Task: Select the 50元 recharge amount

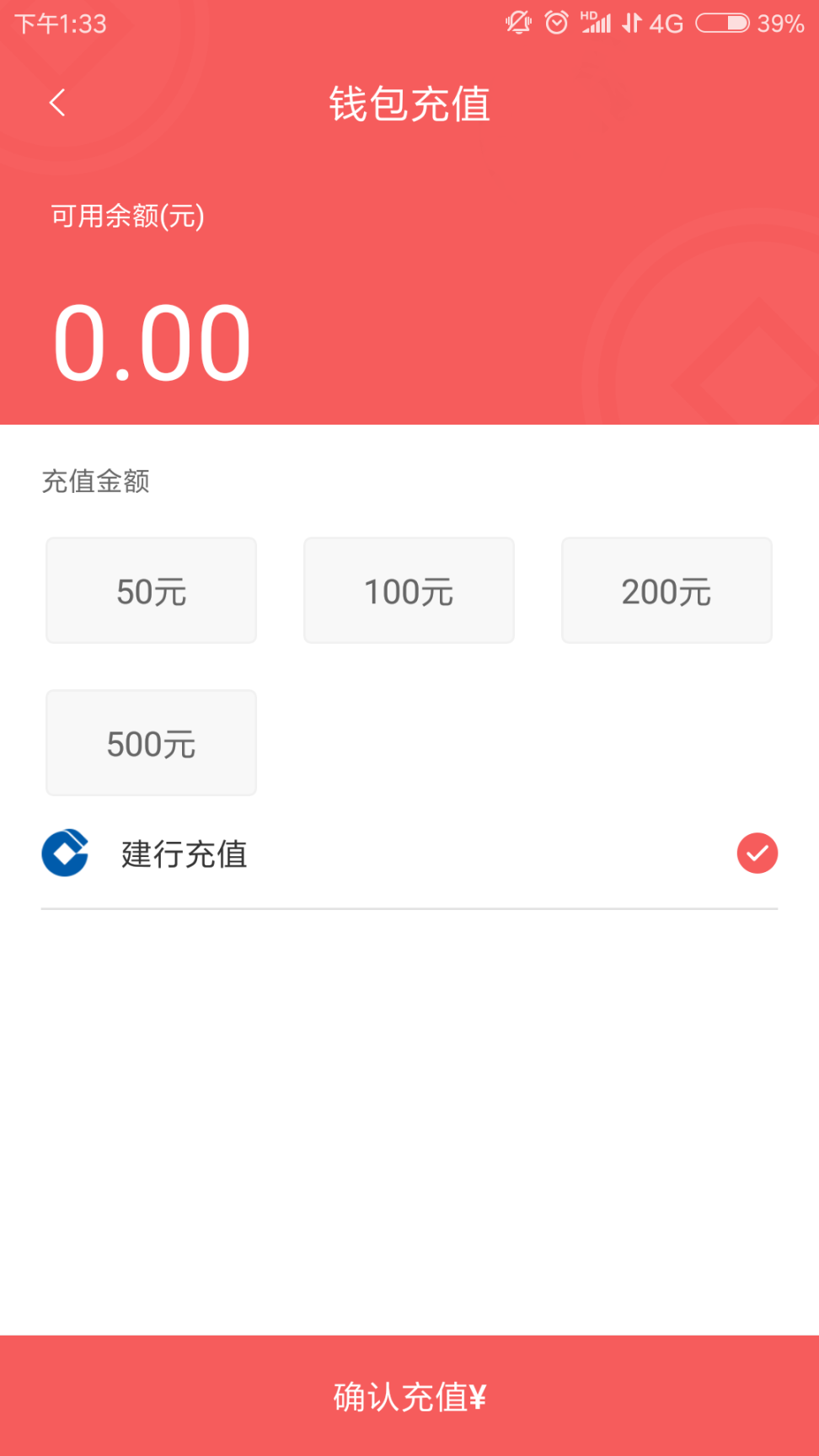Action: click(x=151, y=589)
